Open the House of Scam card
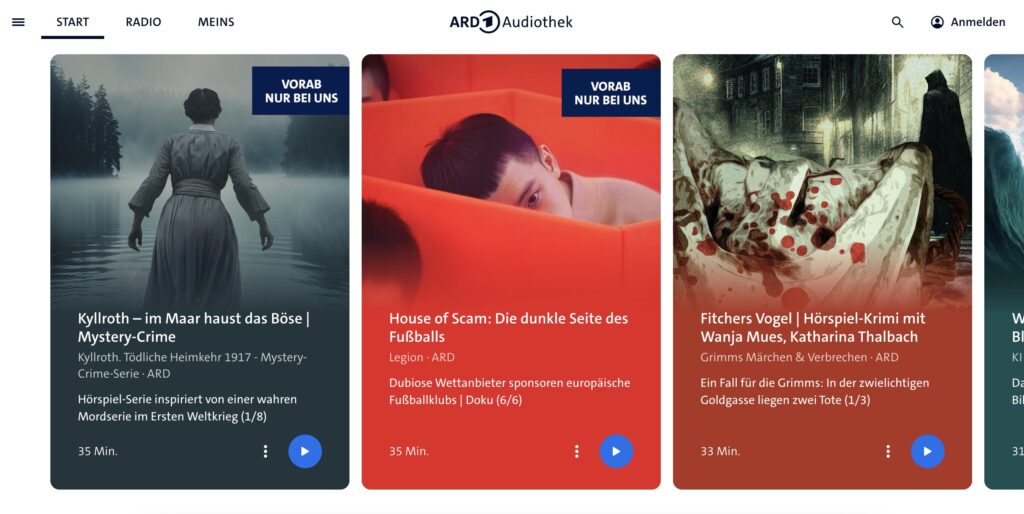Viewport: 1024px width, 514px height. pos(508,327)
